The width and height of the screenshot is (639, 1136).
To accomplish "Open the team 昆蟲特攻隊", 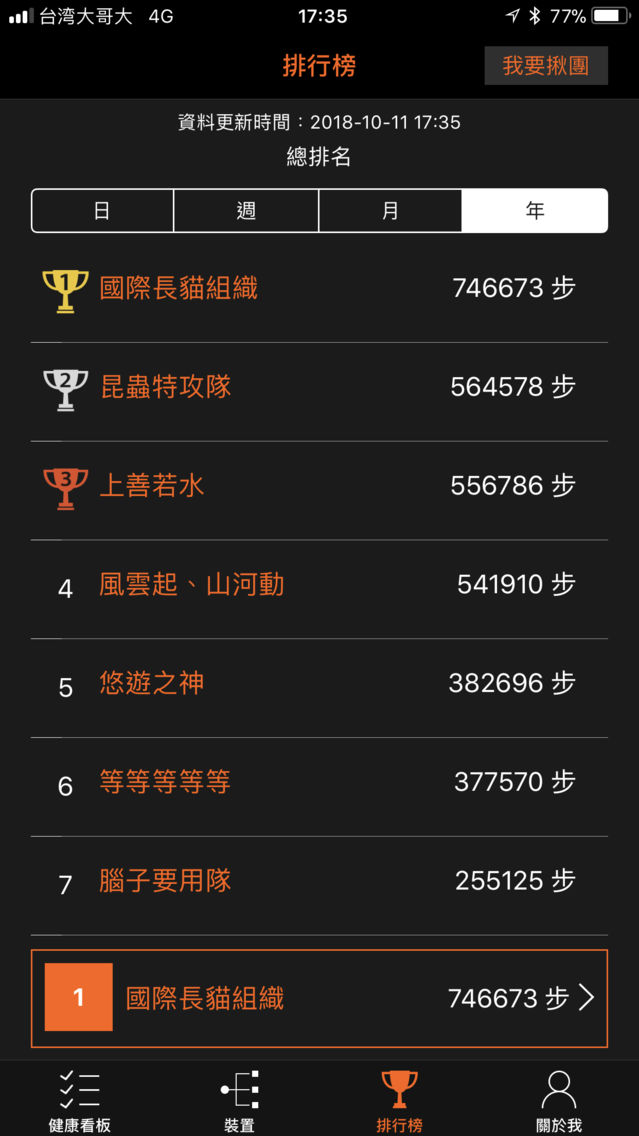I will (320, 392).
